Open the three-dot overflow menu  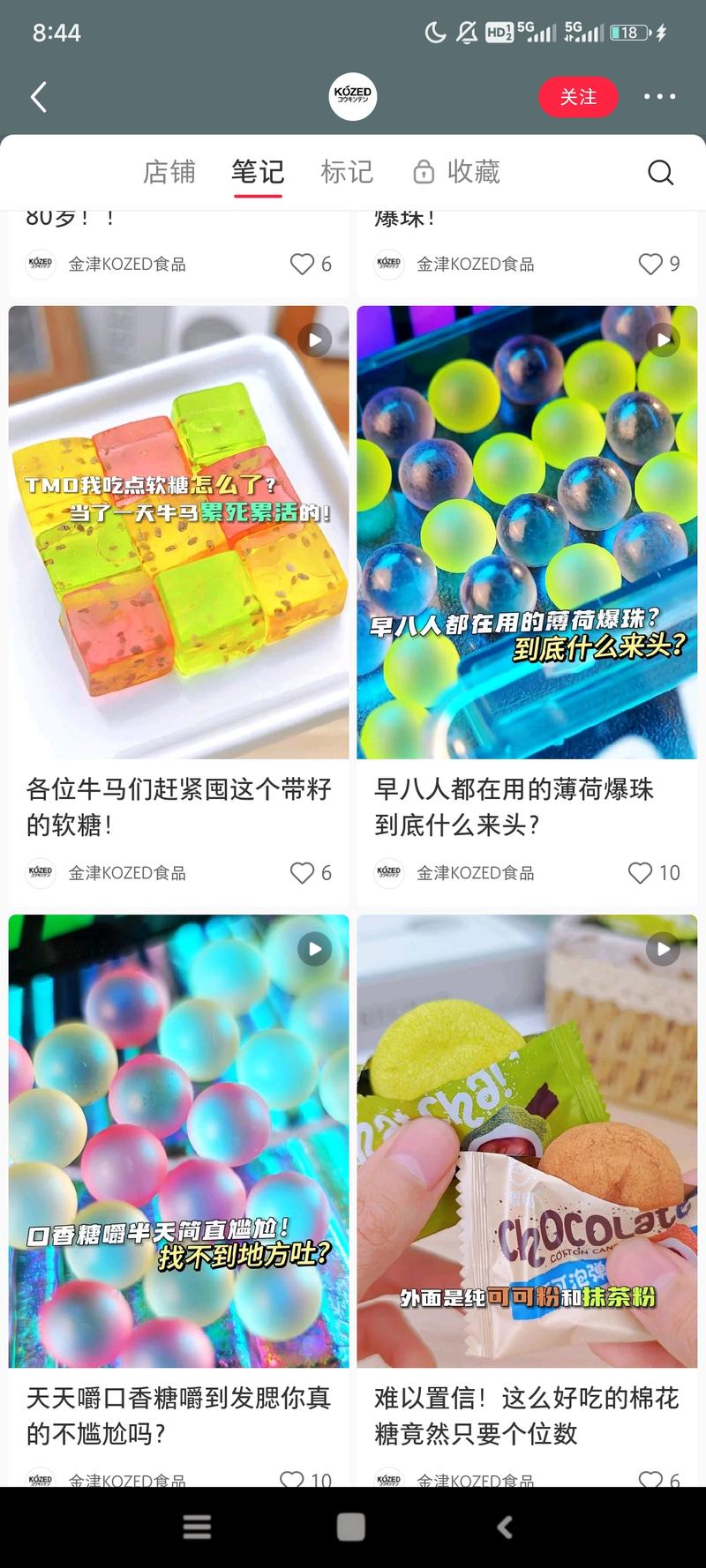(659, 97)
